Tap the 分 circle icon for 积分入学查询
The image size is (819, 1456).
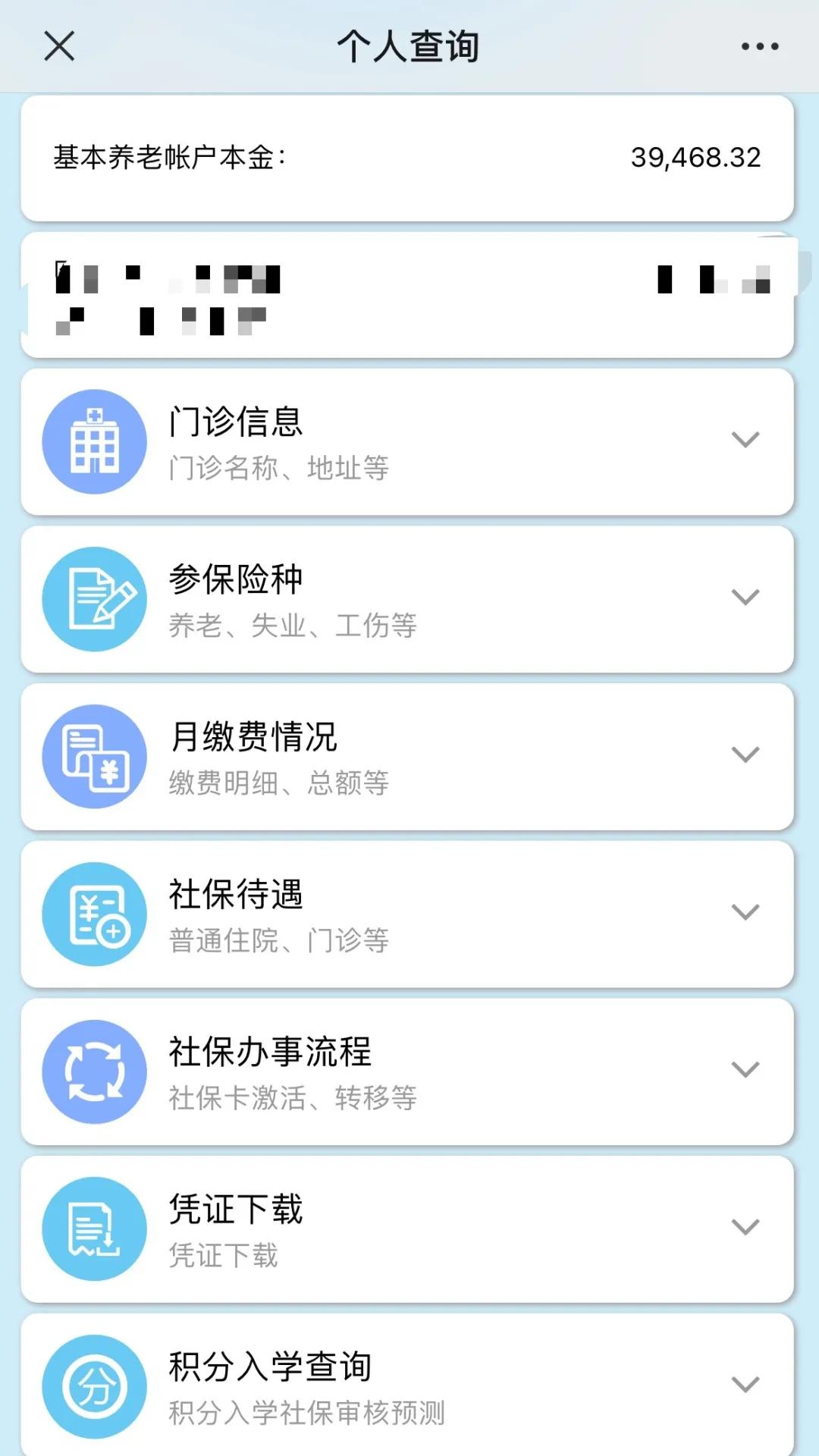(93, 1384)
